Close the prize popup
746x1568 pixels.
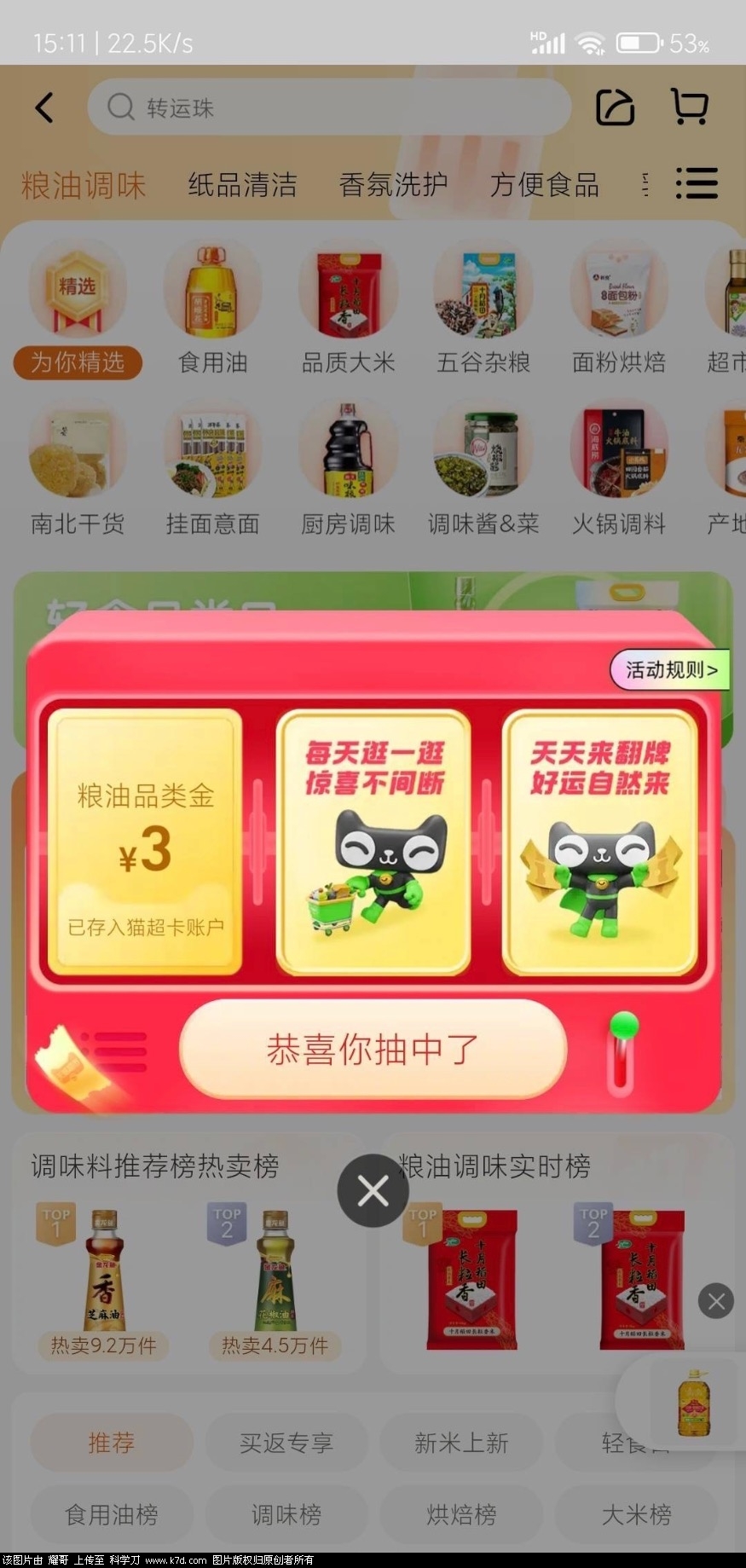tap(373, 1190)
